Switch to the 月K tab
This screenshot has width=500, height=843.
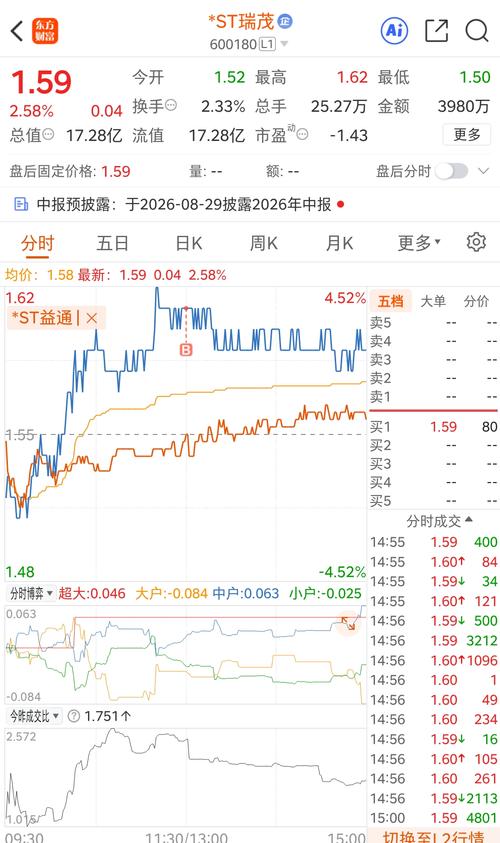339,244
